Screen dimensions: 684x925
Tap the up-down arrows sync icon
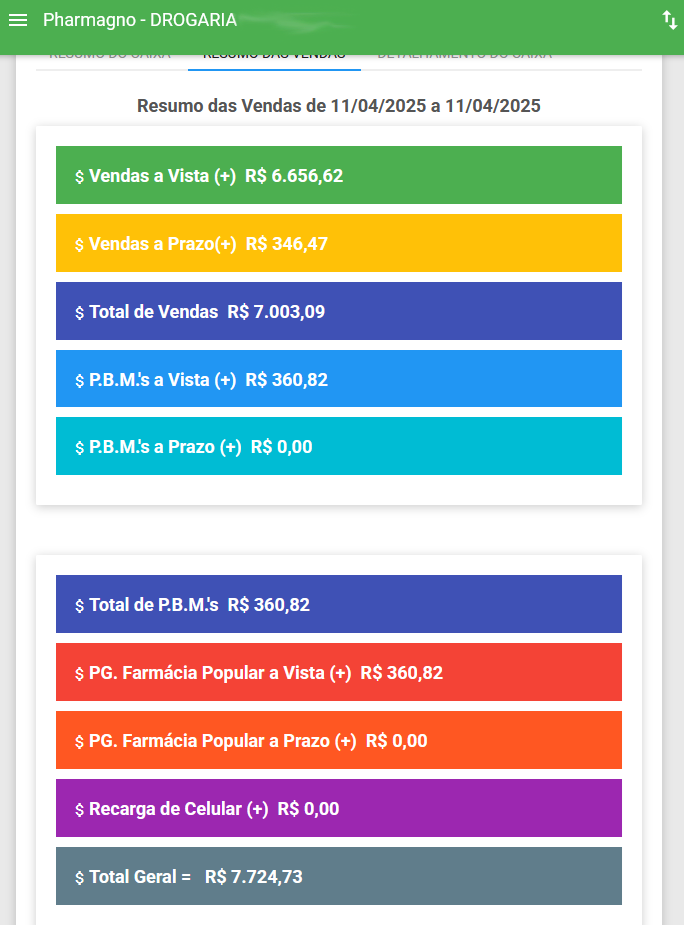point(669,20)
